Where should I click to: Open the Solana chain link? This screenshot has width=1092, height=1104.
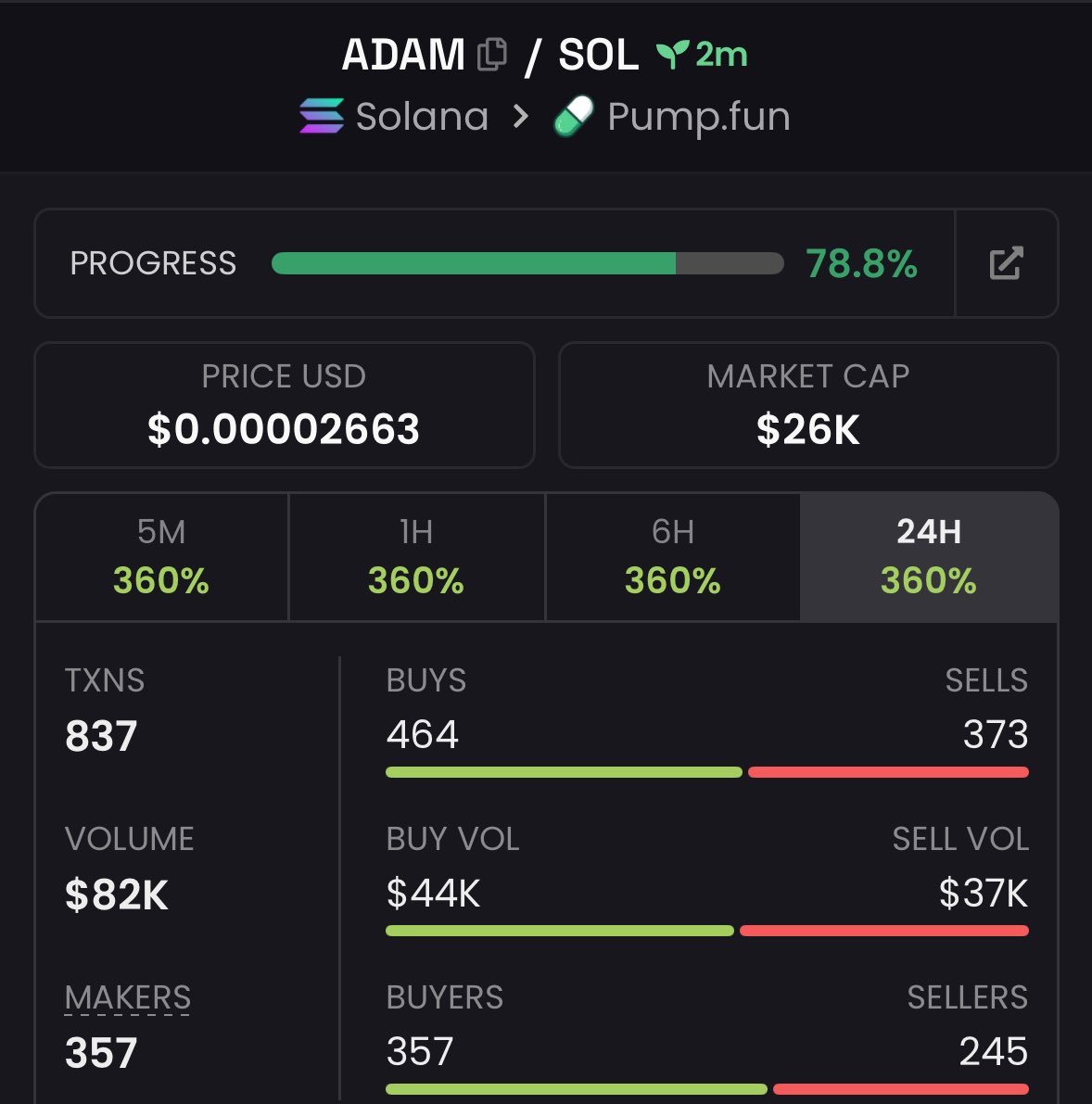point(395,118)
